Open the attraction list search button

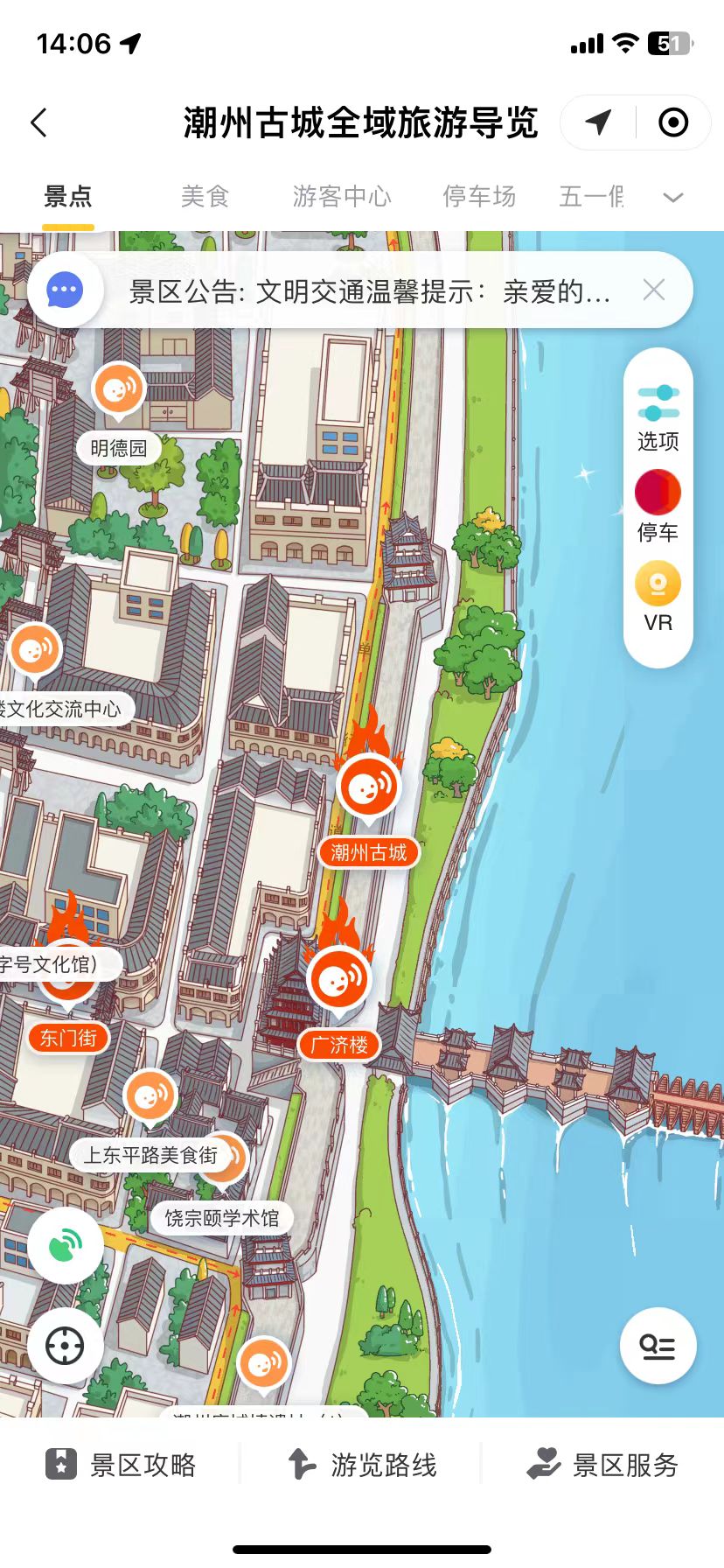pyautogui.click(x=658, y=1346)
